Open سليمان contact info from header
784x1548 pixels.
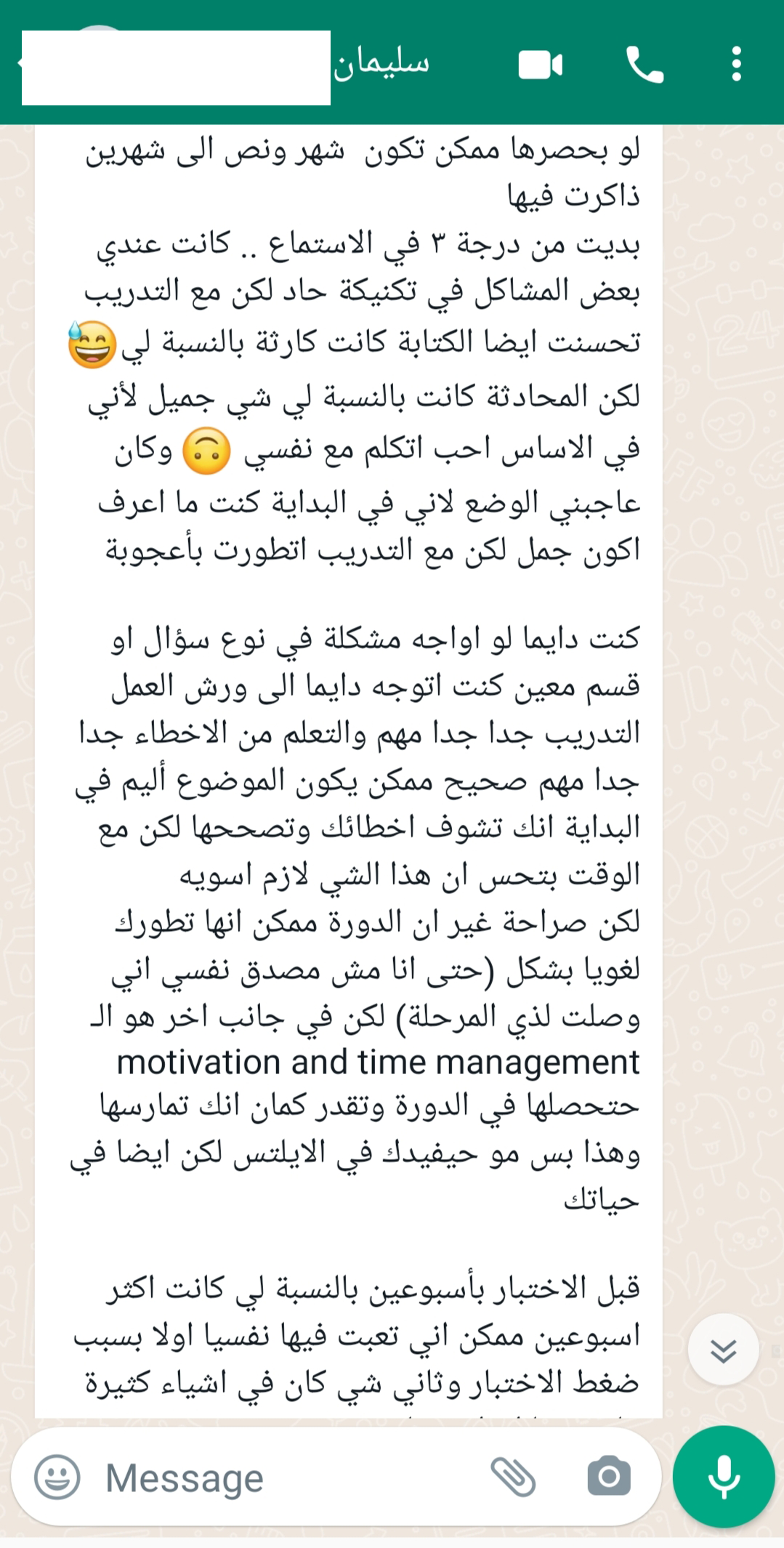tap(381, 64)
